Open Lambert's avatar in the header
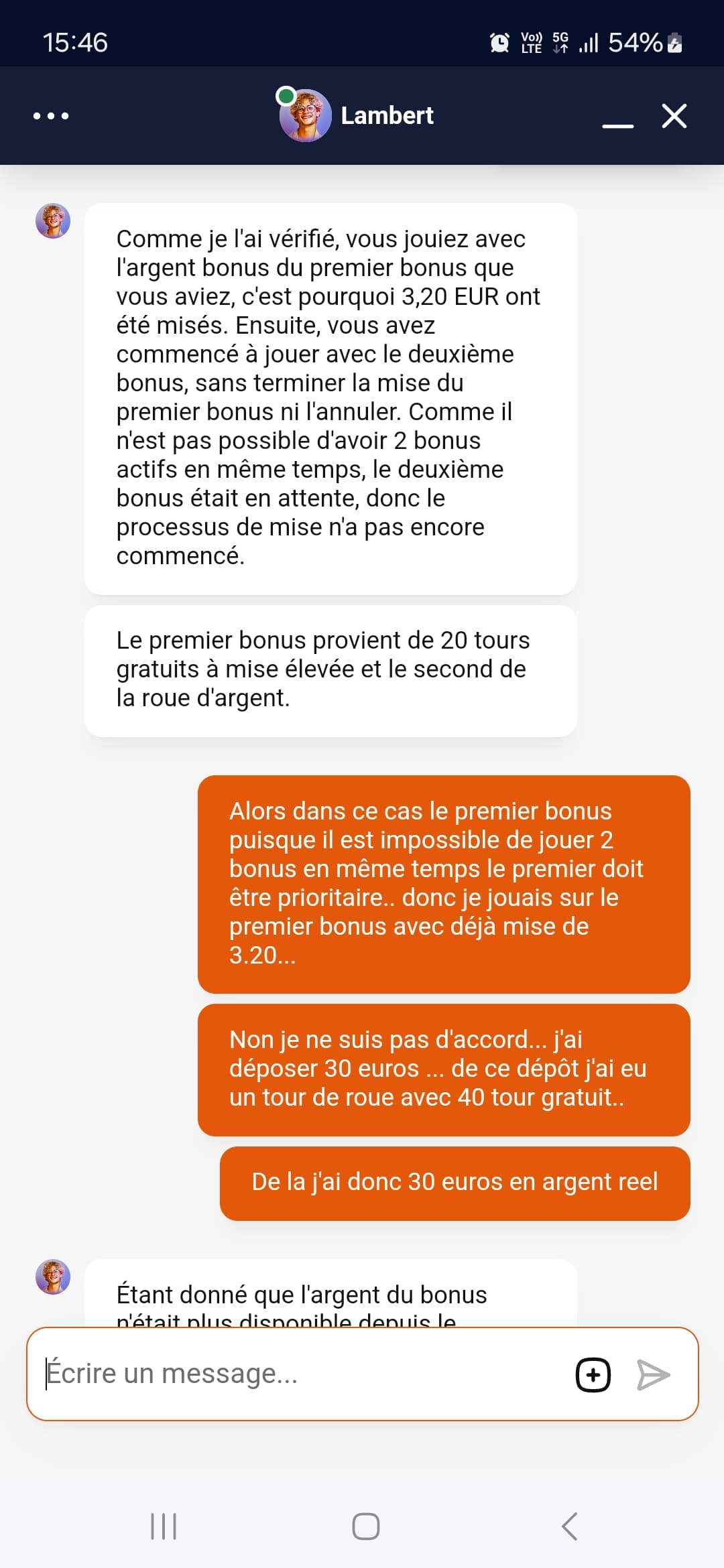 [305, 115]
